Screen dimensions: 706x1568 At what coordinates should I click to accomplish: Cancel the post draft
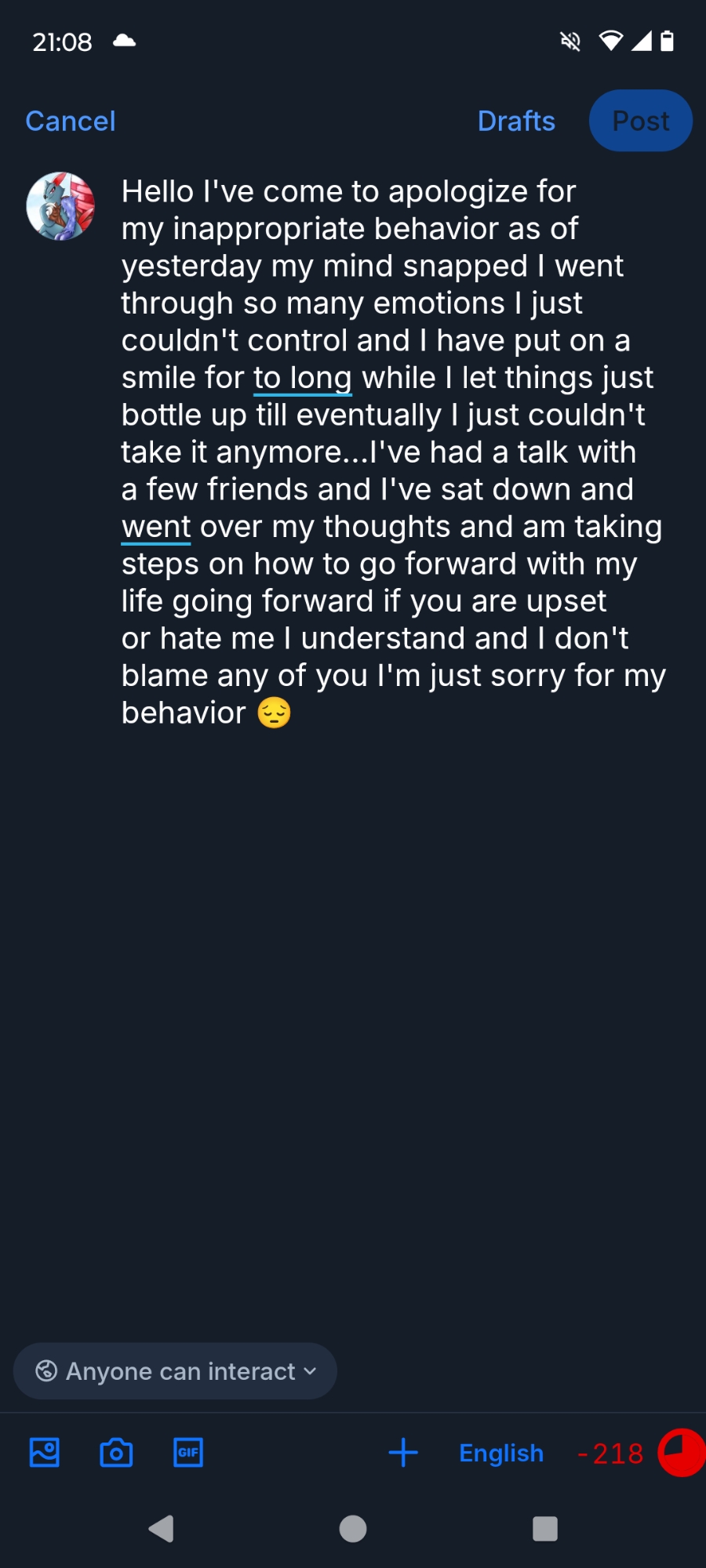tap(71, 122)
